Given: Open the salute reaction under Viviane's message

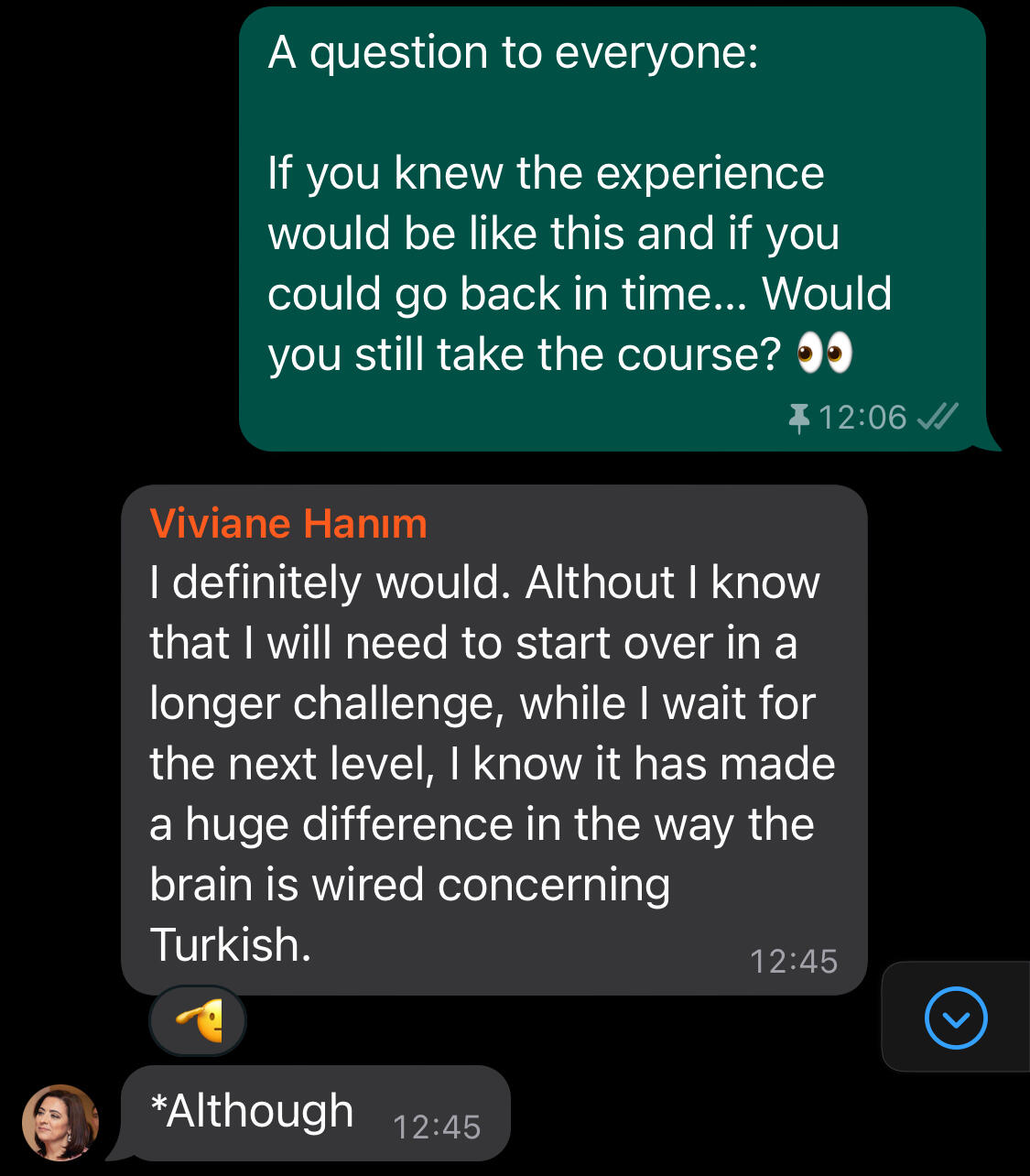Looking at the screenshot, I should (x=198, y=1020).
